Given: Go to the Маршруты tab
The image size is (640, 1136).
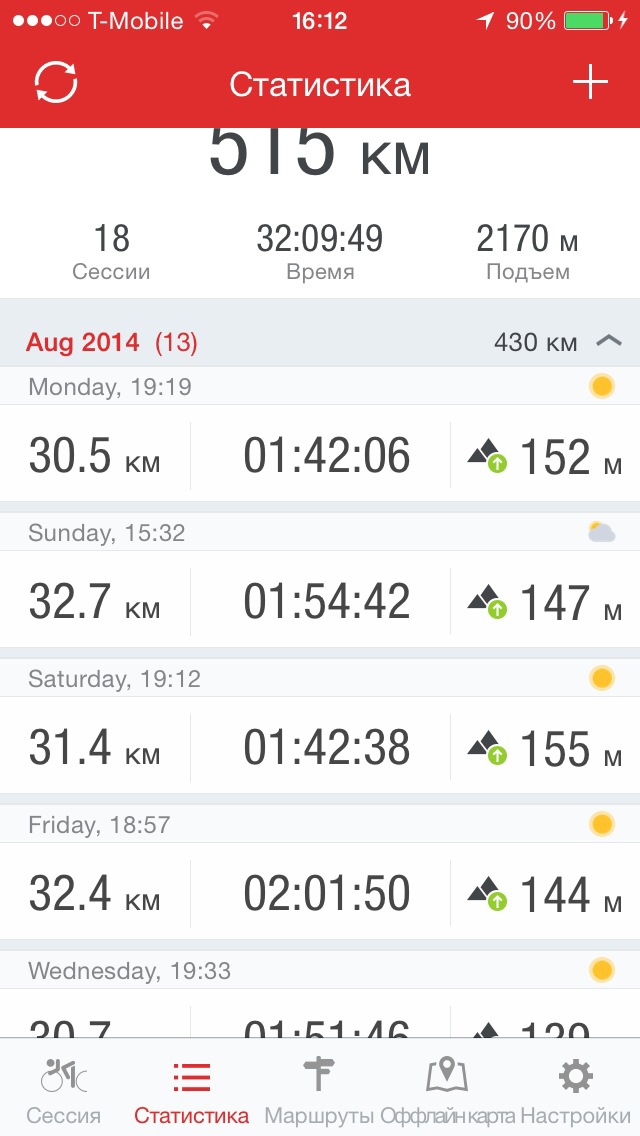Looking at the screenshot, I should click(x=319, y=1090).
